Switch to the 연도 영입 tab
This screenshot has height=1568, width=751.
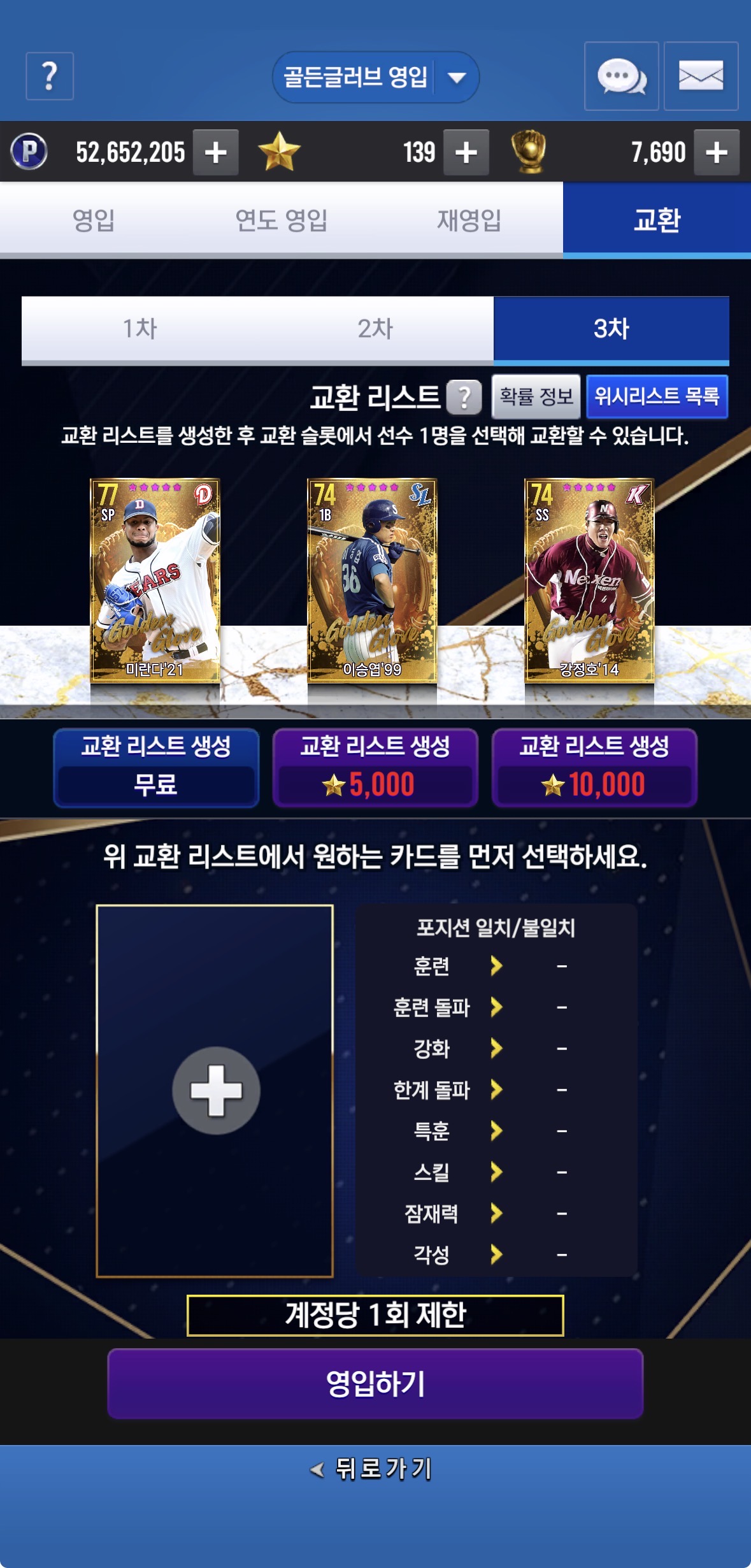click(281, 220)
